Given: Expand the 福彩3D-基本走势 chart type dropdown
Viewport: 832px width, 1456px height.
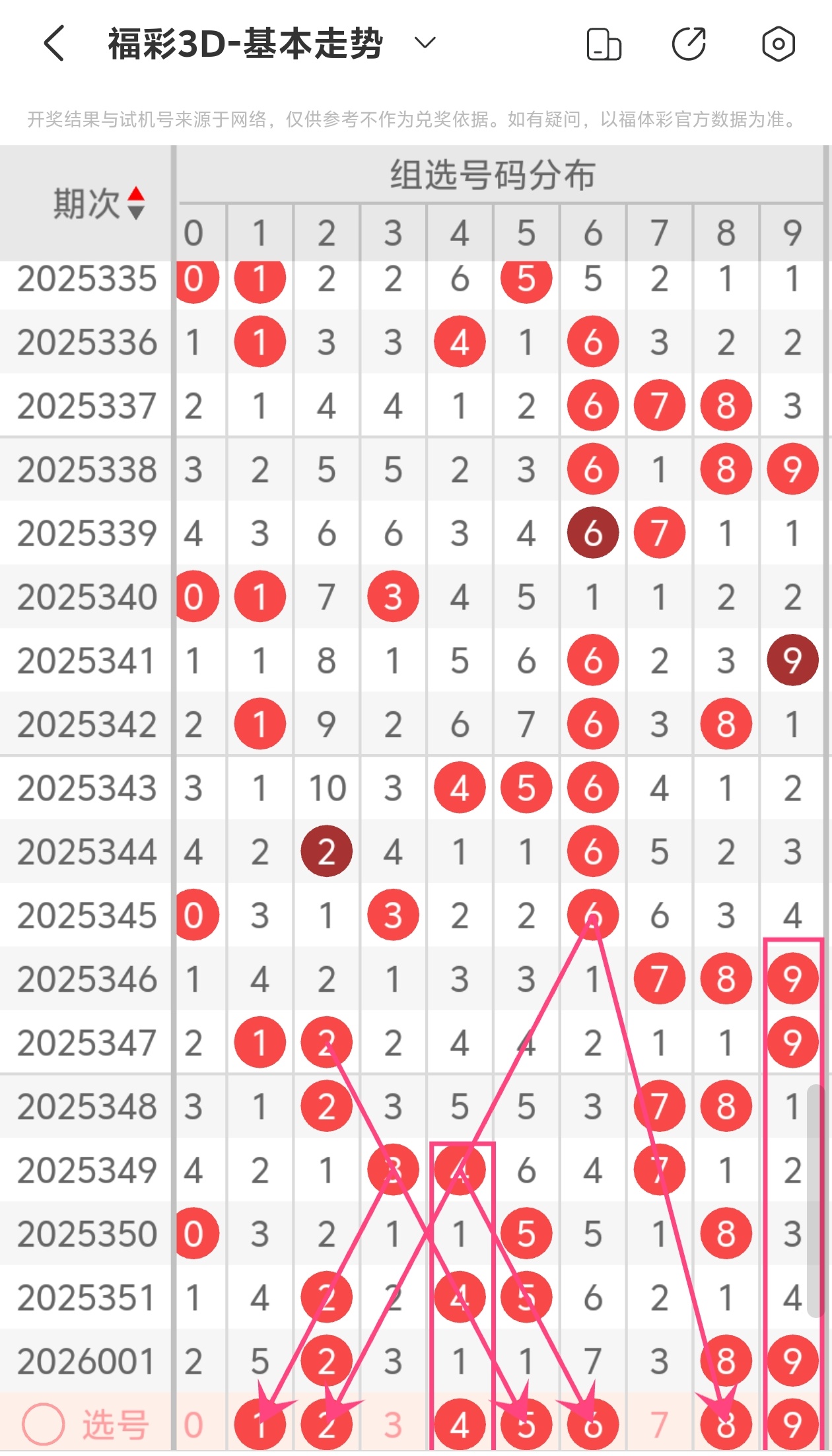Looking at the screenshot, I should coord(425,44).
